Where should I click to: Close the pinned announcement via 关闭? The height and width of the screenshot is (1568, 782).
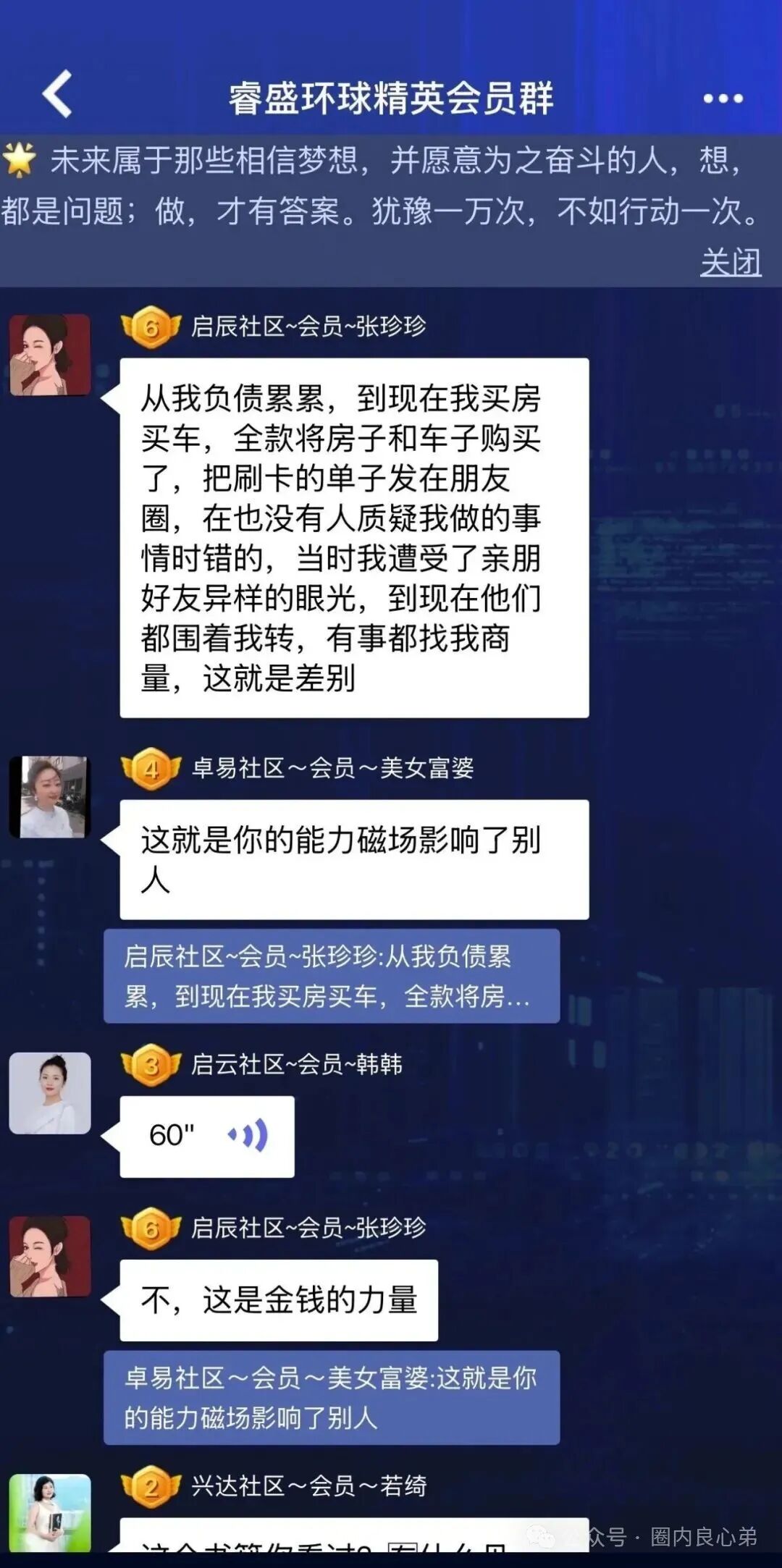pos(730,262)
